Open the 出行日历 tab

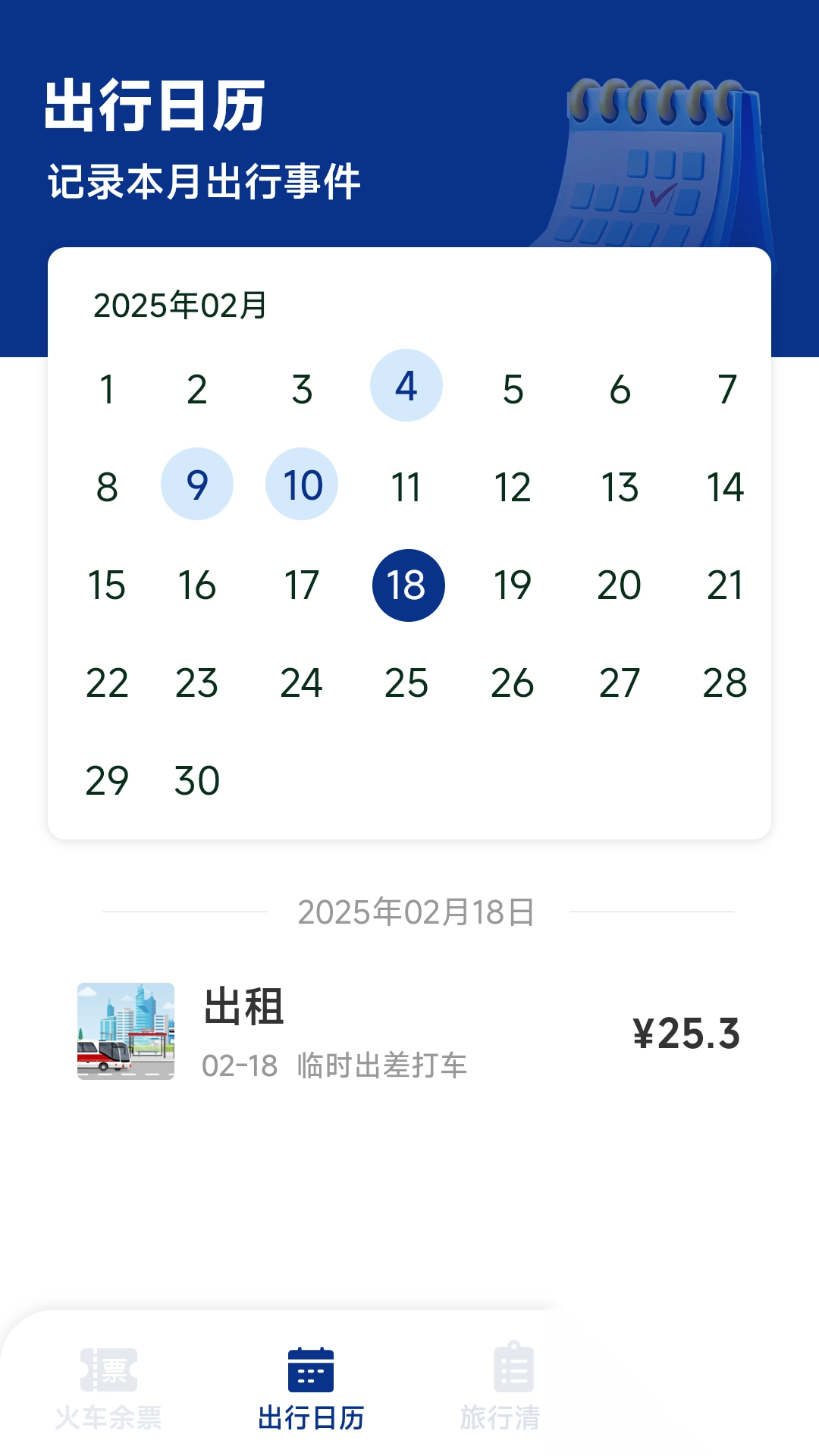311,1388
